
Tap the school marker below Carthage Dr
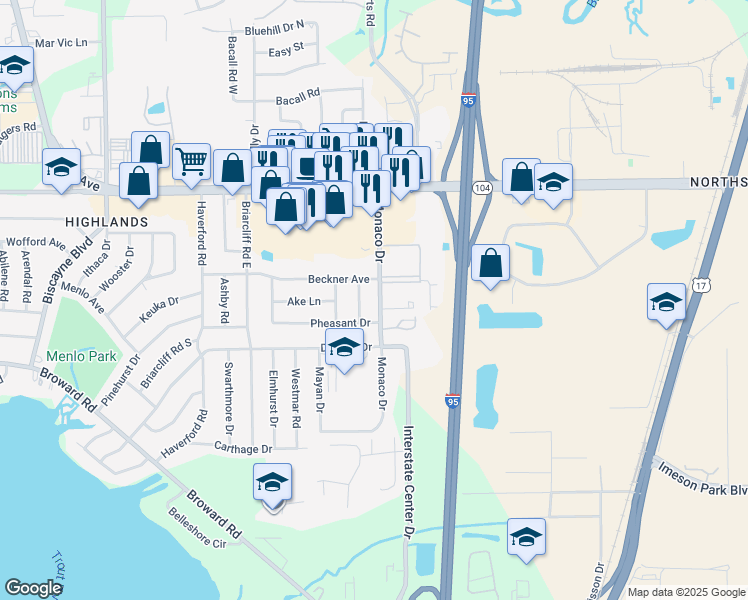click(272, 483)
